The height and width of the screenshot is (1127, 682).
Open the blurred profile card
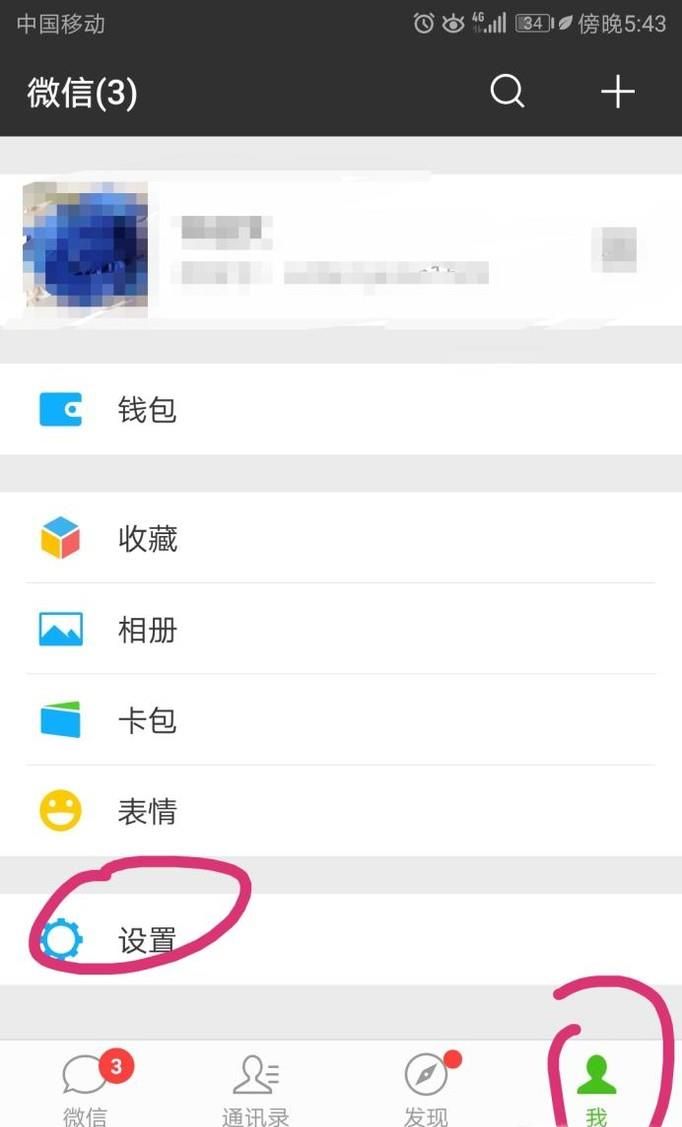point(340,250)
